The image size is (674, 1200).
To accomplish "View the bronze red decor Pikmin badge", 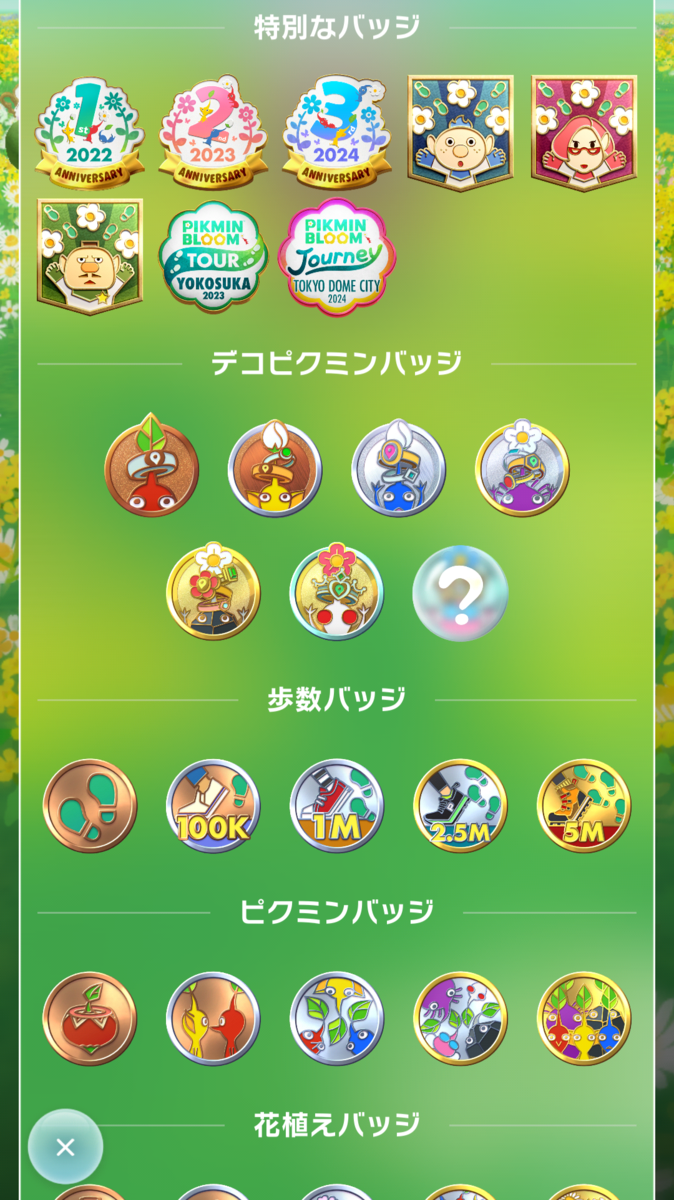I will 152,466.
